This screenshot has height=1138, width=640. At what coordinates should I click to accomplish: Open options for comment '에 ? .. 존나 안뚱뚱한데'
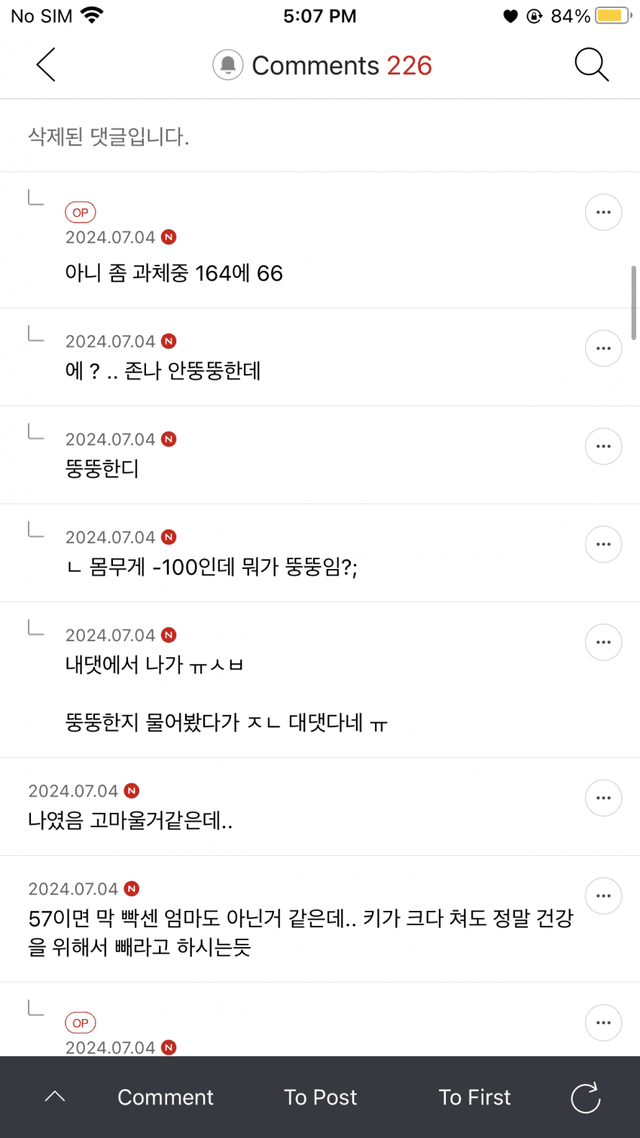(x=603, y=348)
